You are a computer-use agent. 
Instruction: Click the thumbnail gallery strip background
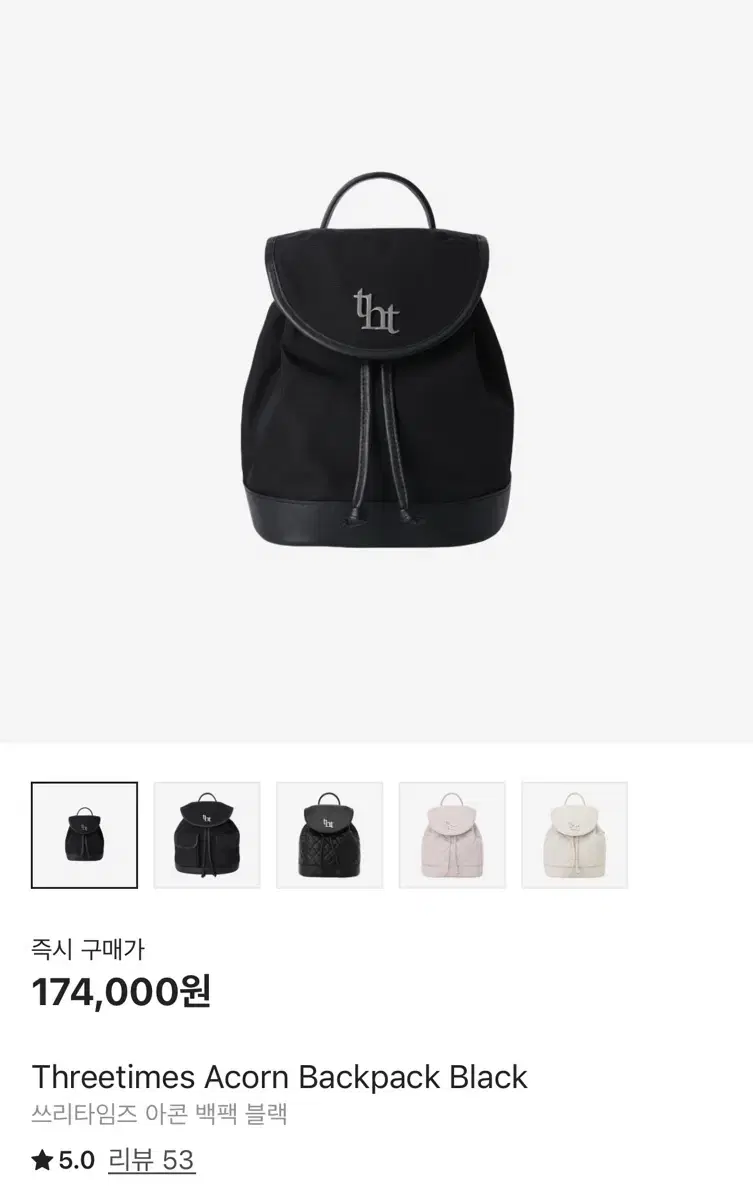click(660, 834)
